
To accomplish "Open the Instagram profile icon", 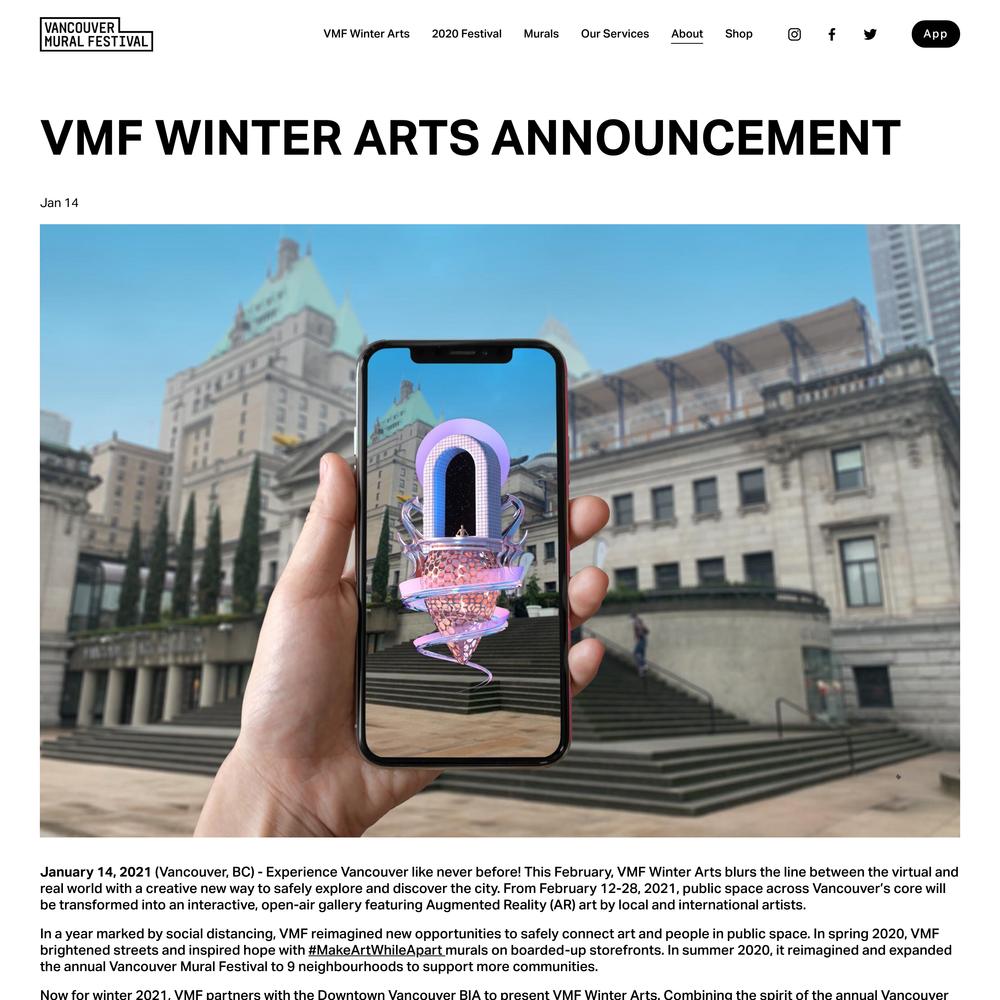I will tap(794, 34).
